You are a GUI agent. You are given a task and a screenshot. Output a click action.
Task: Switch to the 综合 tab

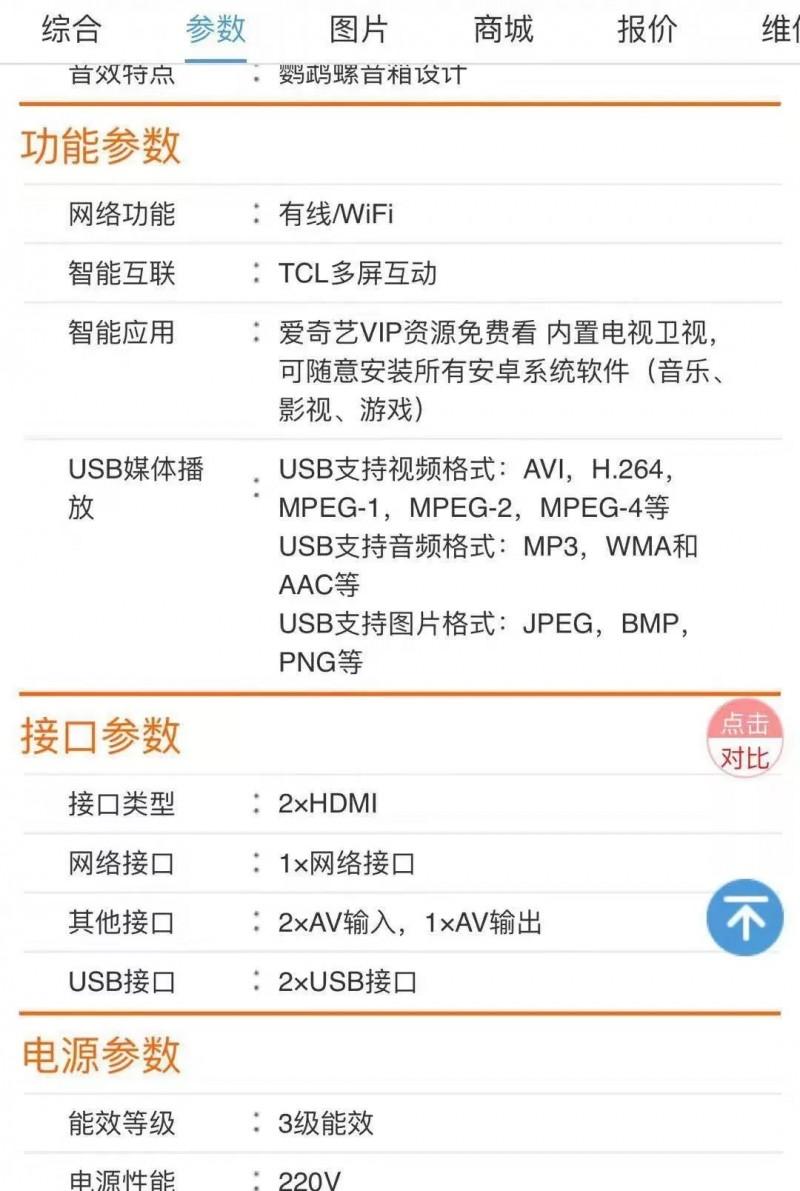click(x=71, y=30)
